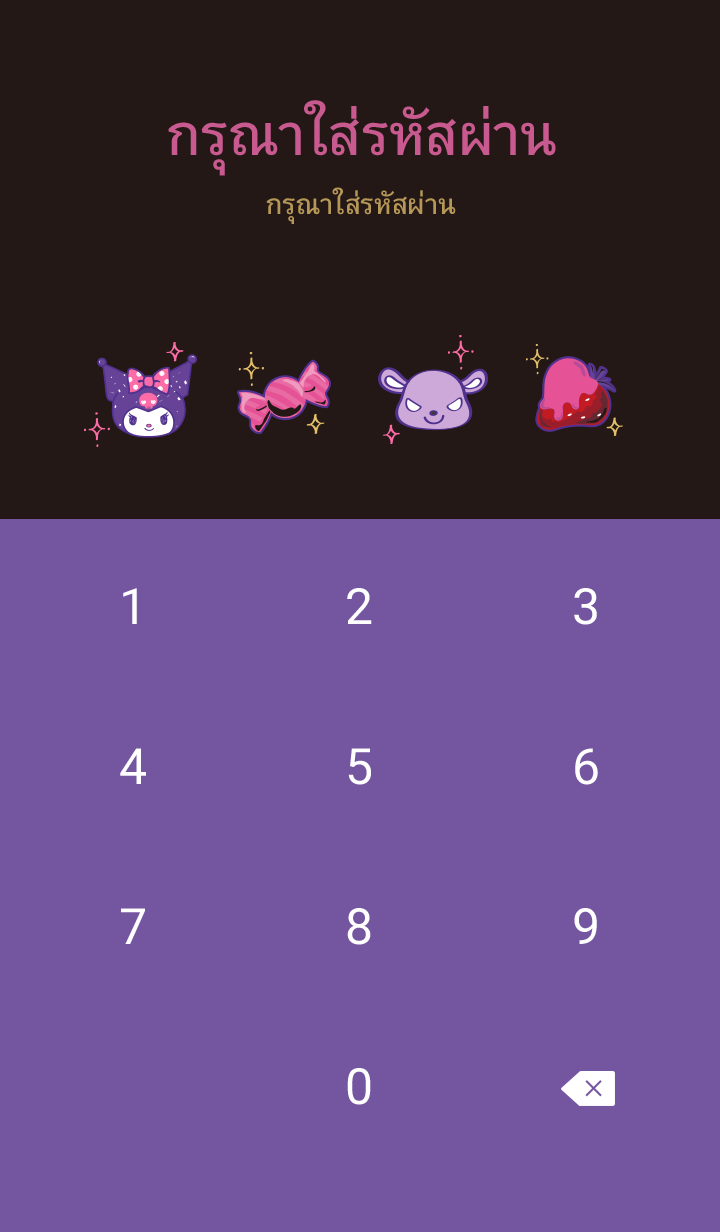This screenshot has width=720, height=1232.
Task: Enter digit 1 on the passcode keypad
Action: (x=133, y=607)
